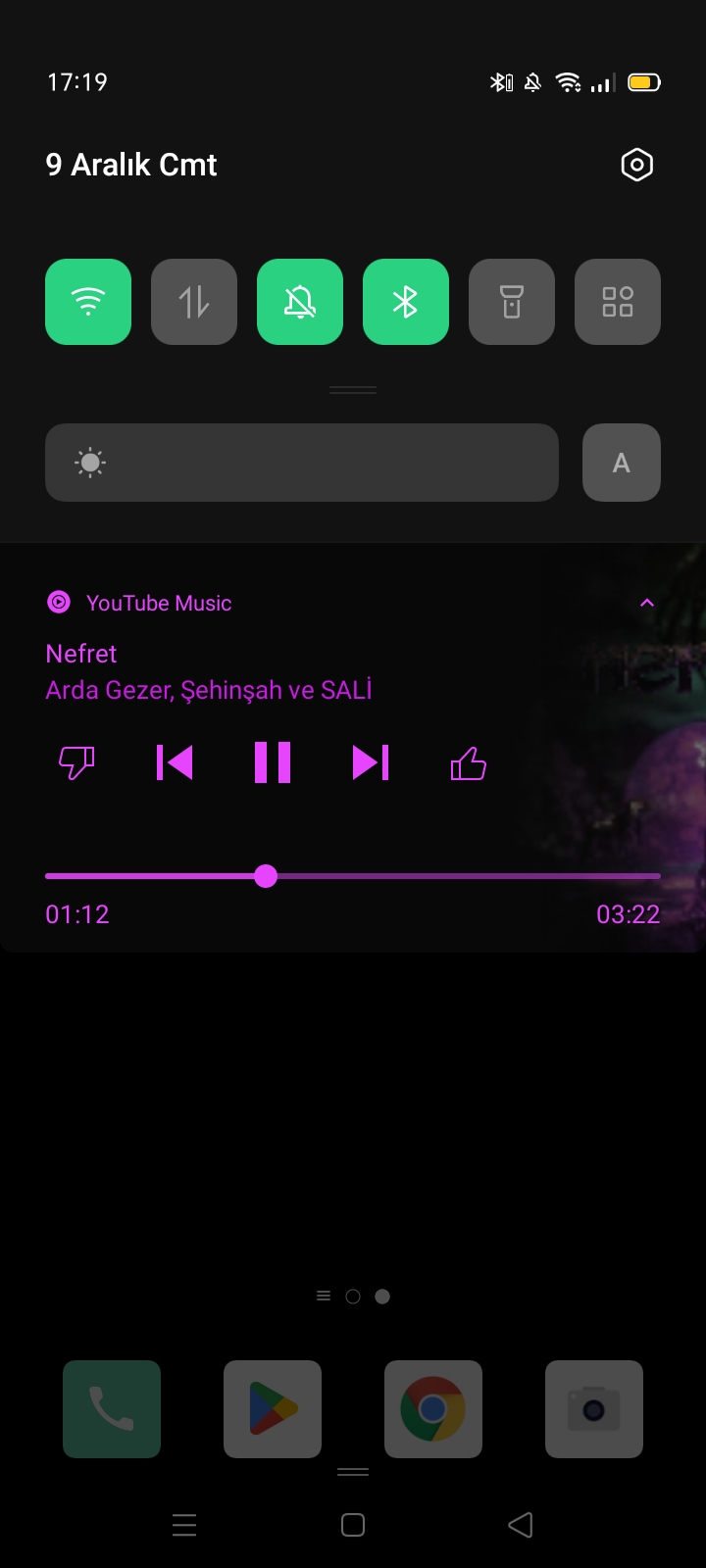Turn on the flashlight tile
The image size is (706, 1568).
[x=512, y=302]
